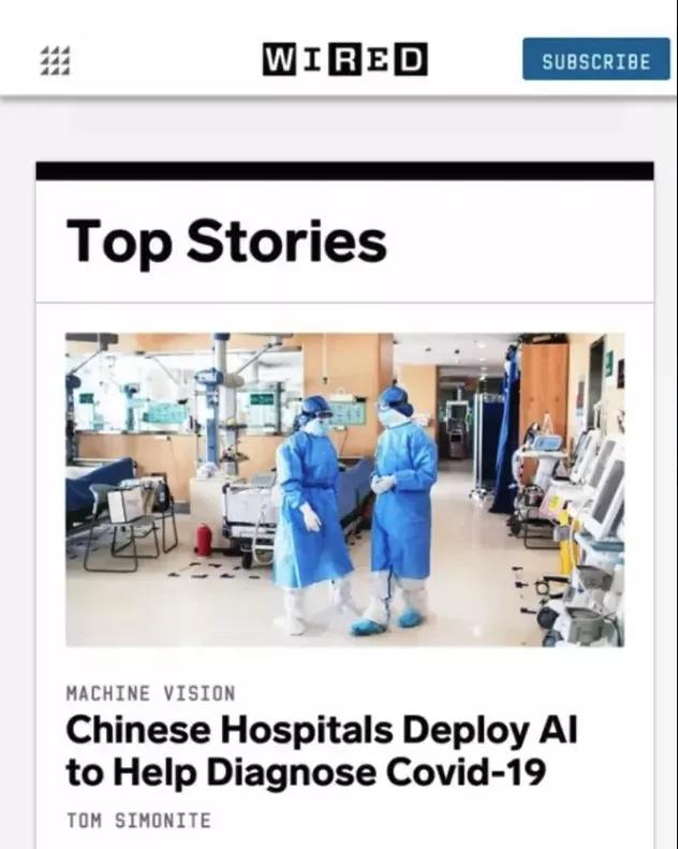
Task: Read the Chinese Hospitals Deploy AI article
Action: [322, 750]
